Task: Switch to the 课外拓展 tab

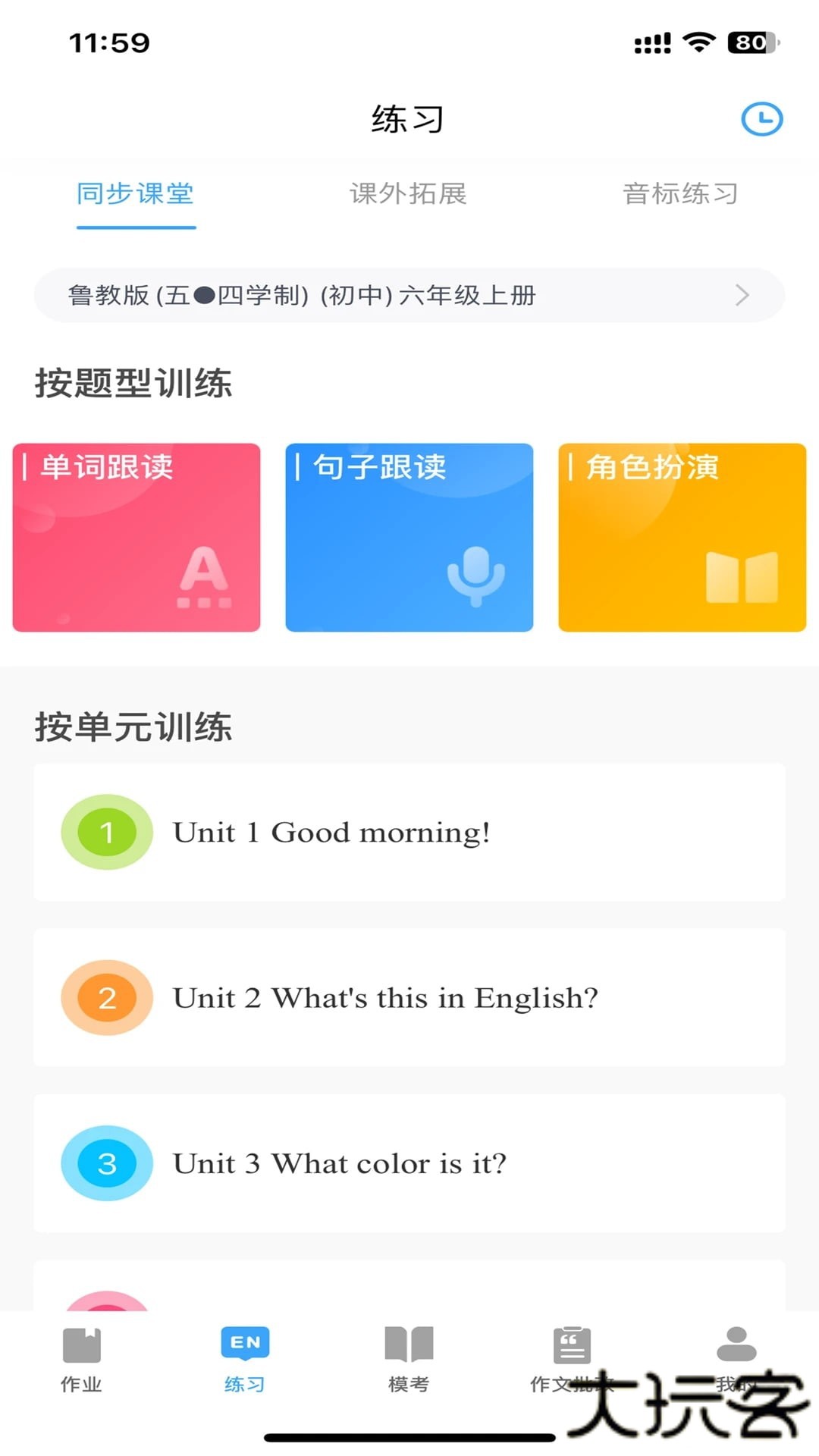Action: coord(409,195)
